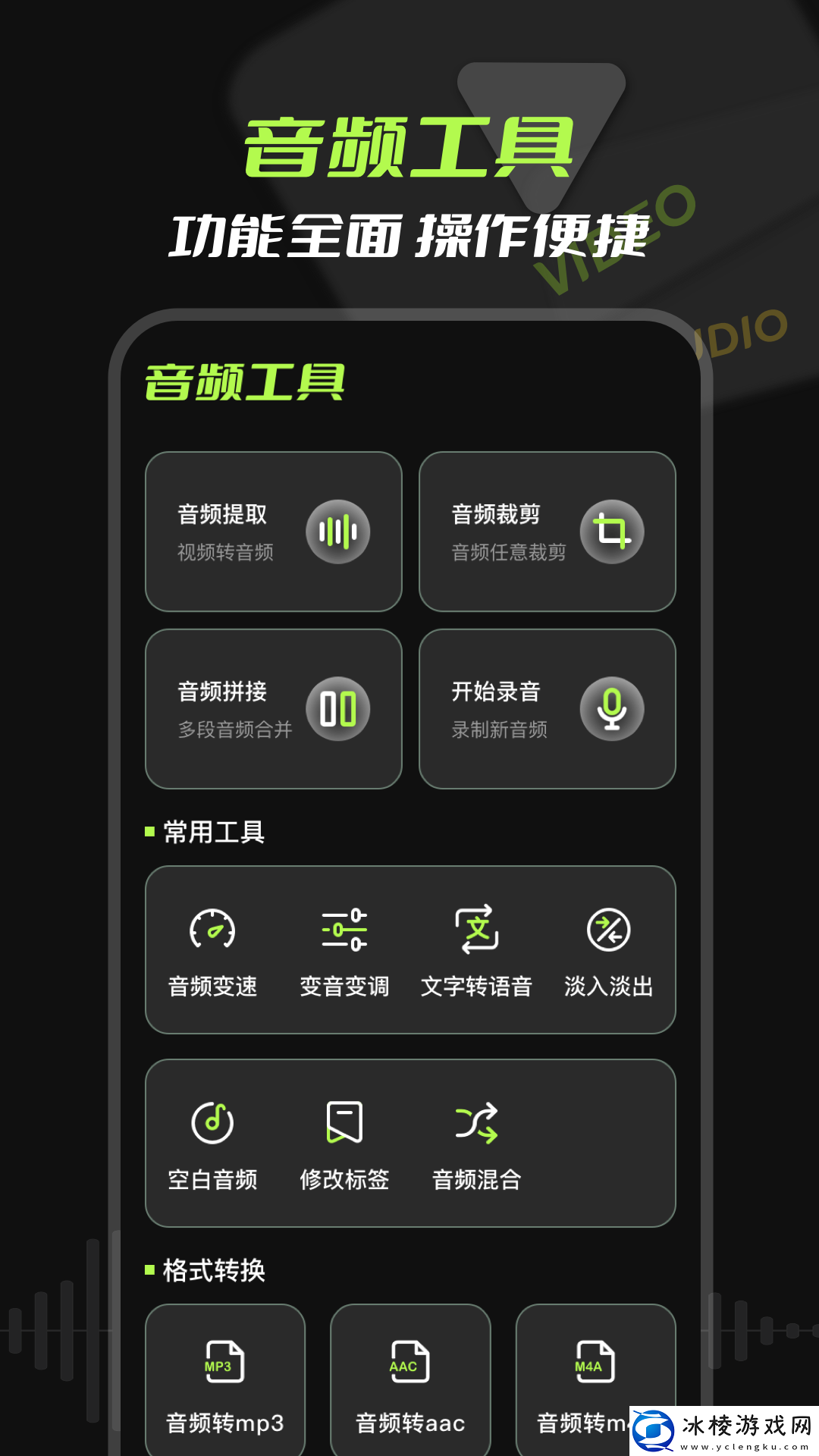Select the 变音变调 equalizer icon
The image size is (819, 1456).
[344, 931]
